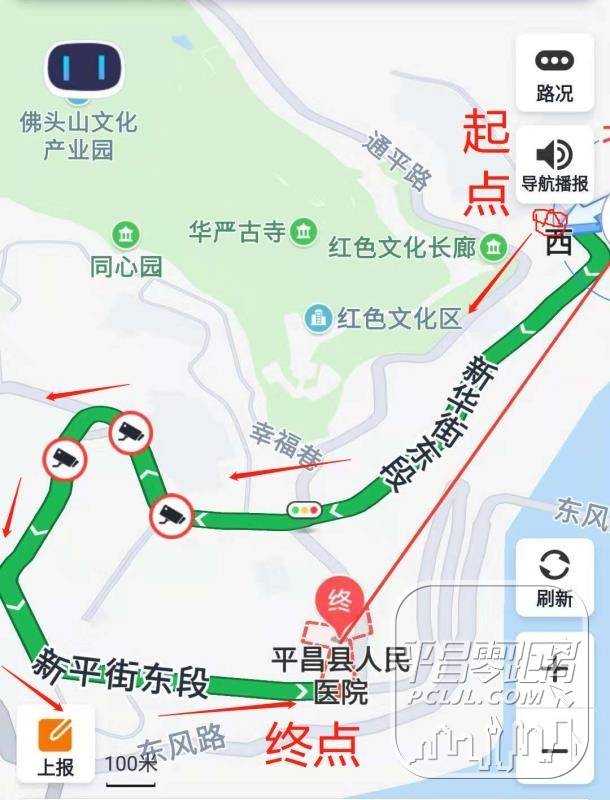The height and width of the screenshot is (800, 610).
Task: Tap the 导航播报 voice broadcast button
Action: [x=554, y=165]
